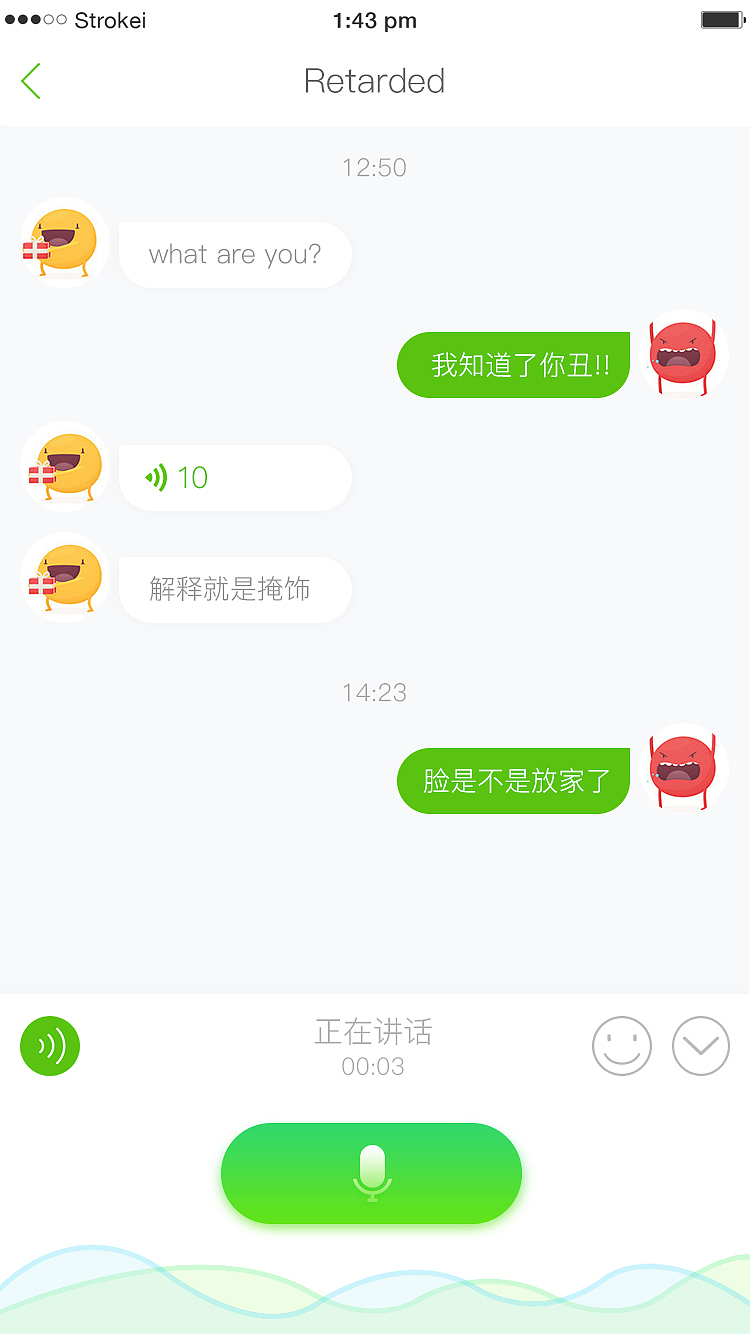The height and width of the screenshot is (1334, 750).
Task: Toggle the speaker mode in the voice bar
Action: click(x=49, y=1046)
